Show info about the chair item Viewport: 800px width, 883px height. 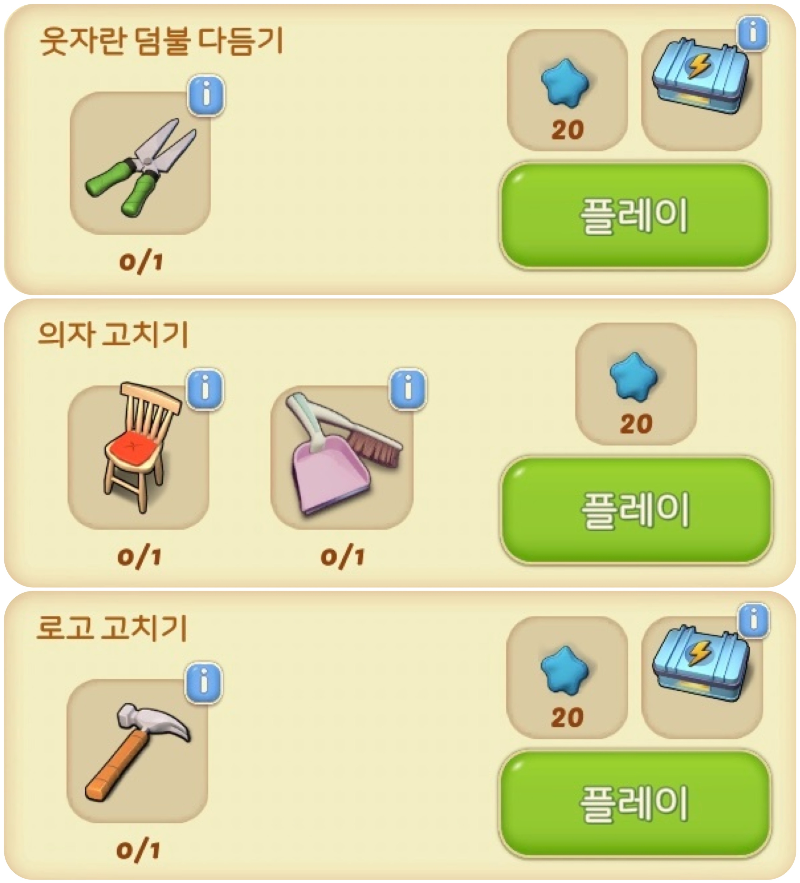click(x=205, y=389)
